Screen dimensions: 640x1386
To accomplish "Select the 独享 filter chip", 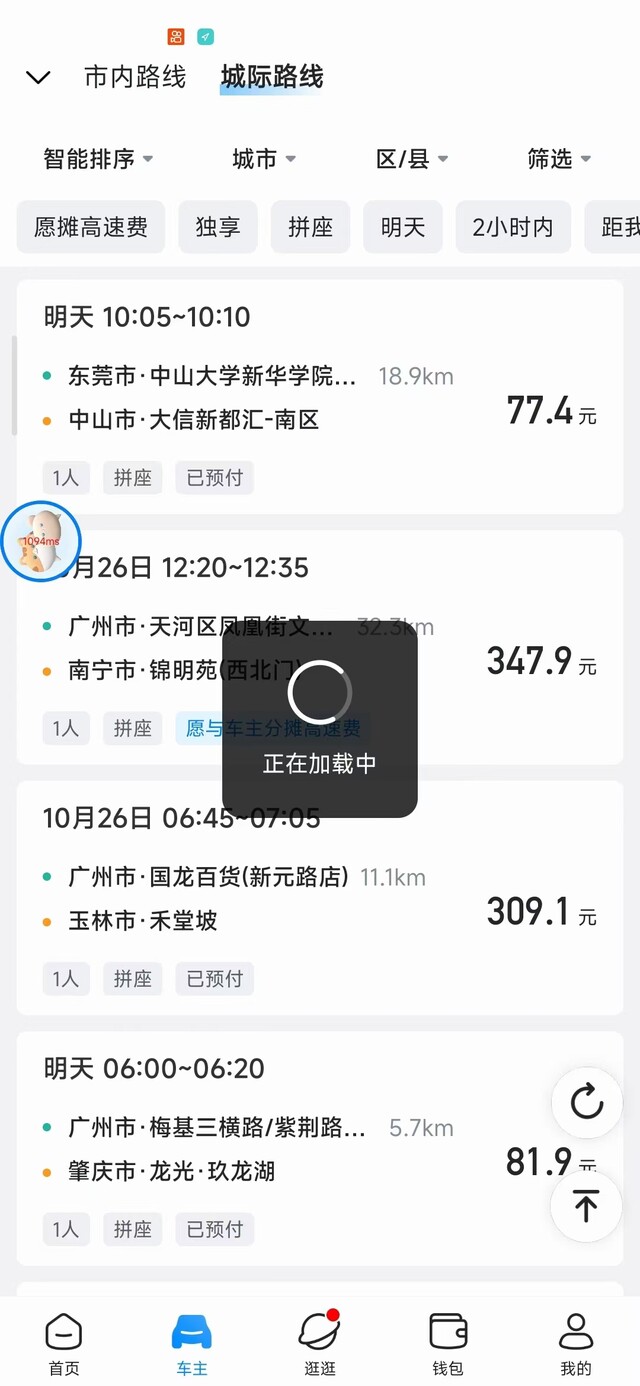I will tap(218, 227).
